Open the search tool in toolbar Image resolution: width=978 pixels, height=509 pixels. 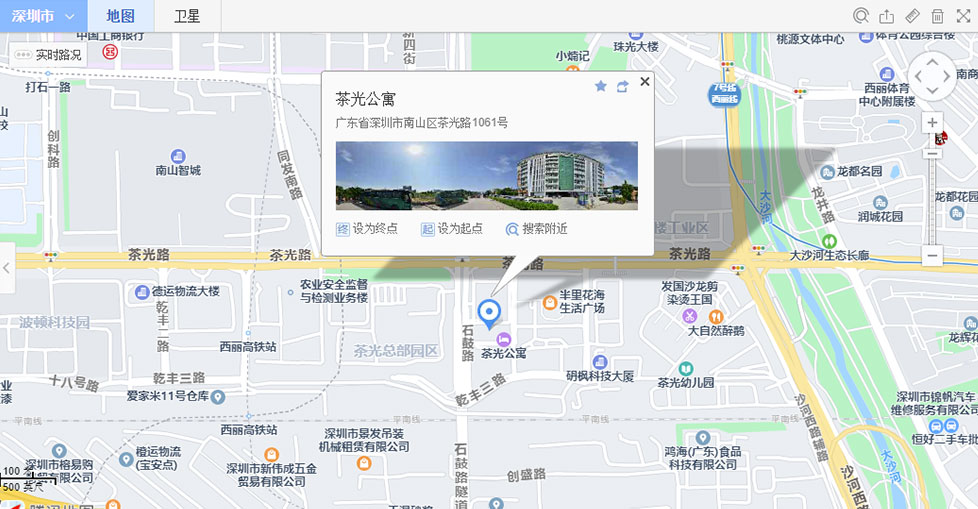coord(860,16)
